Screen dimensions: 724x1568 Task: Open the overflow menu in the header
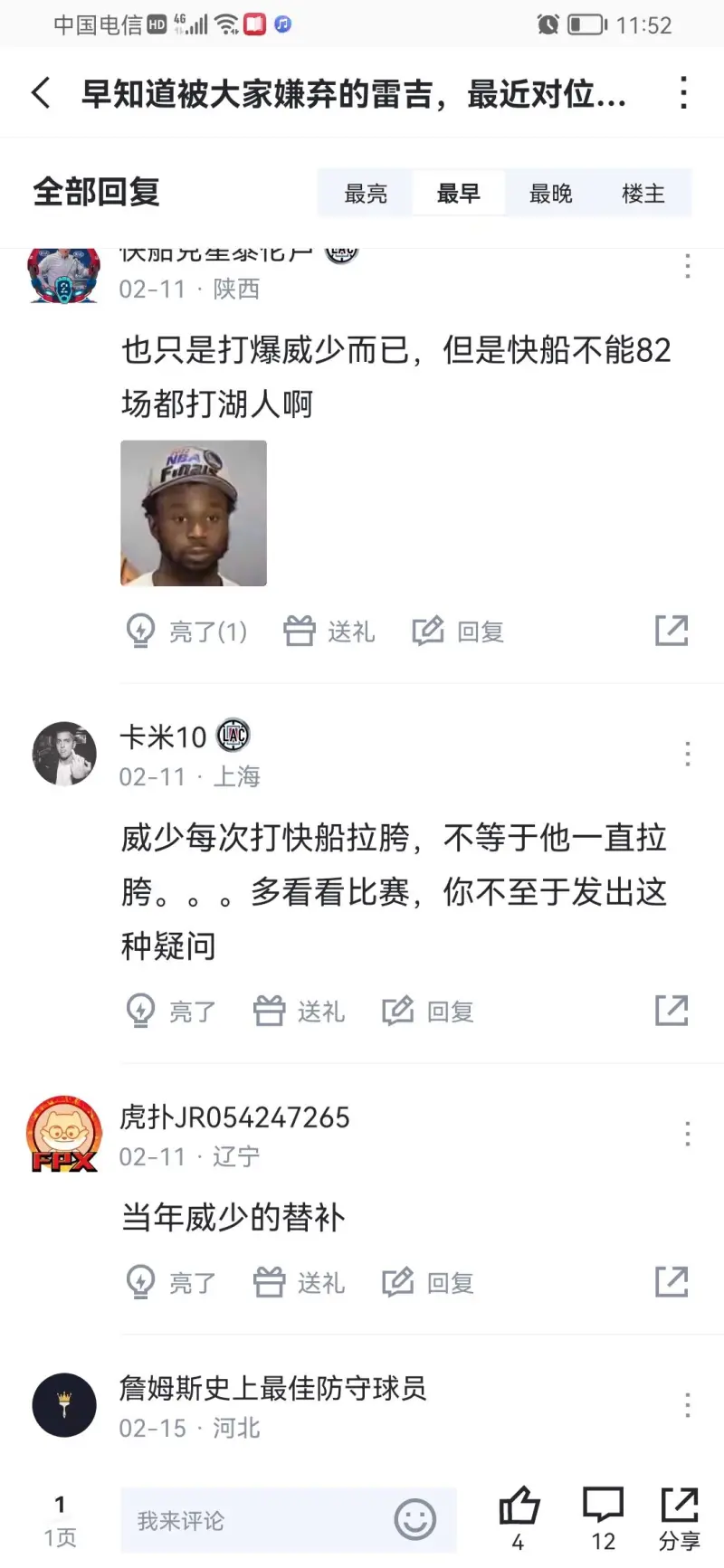tap(684, 93)
